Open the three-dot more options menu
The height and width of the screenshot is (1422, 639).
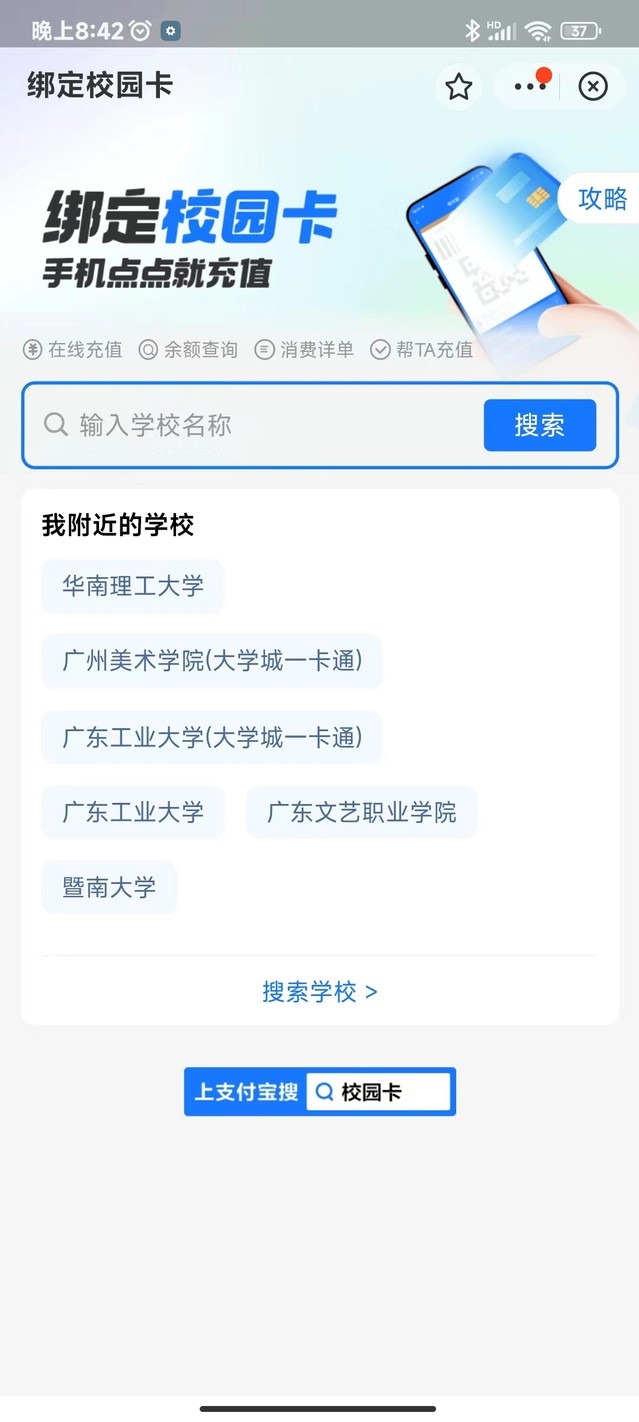pos(530,87)
